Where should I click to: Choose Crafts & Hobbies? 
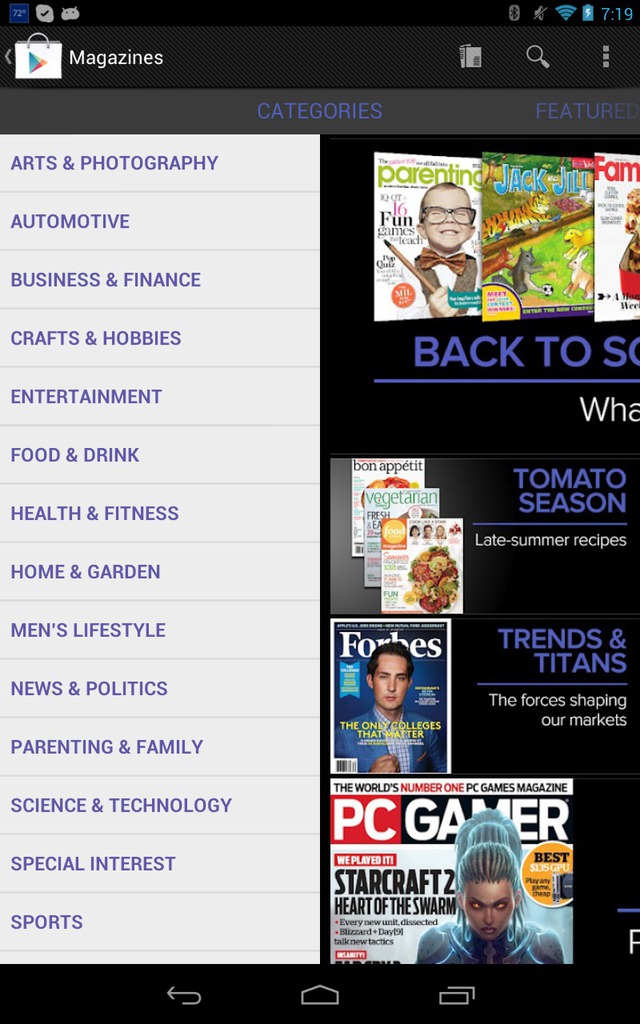[x=160, y=338]
